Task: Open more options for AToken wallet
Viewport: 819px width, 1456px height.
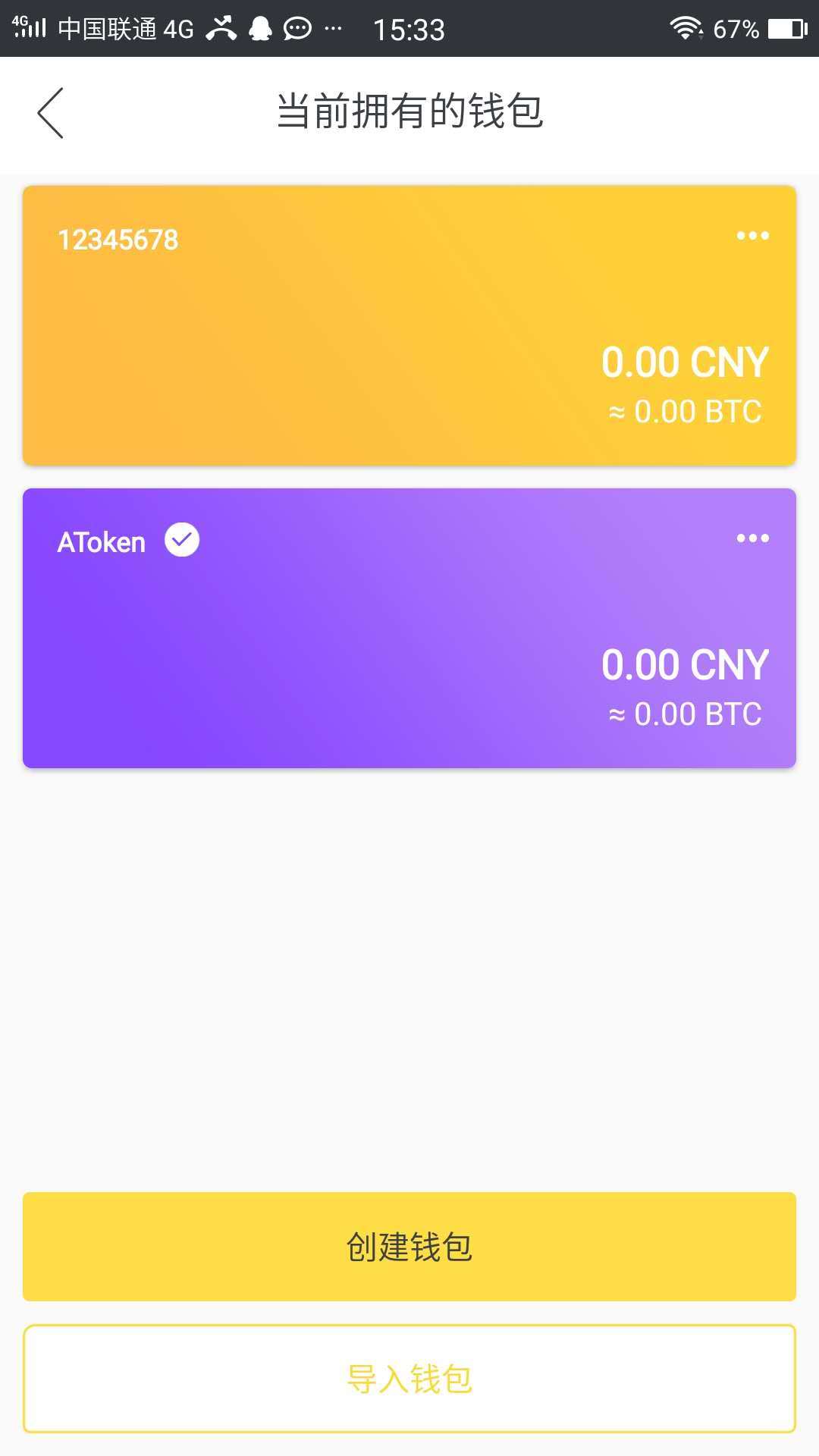Action: click(752, 538)
